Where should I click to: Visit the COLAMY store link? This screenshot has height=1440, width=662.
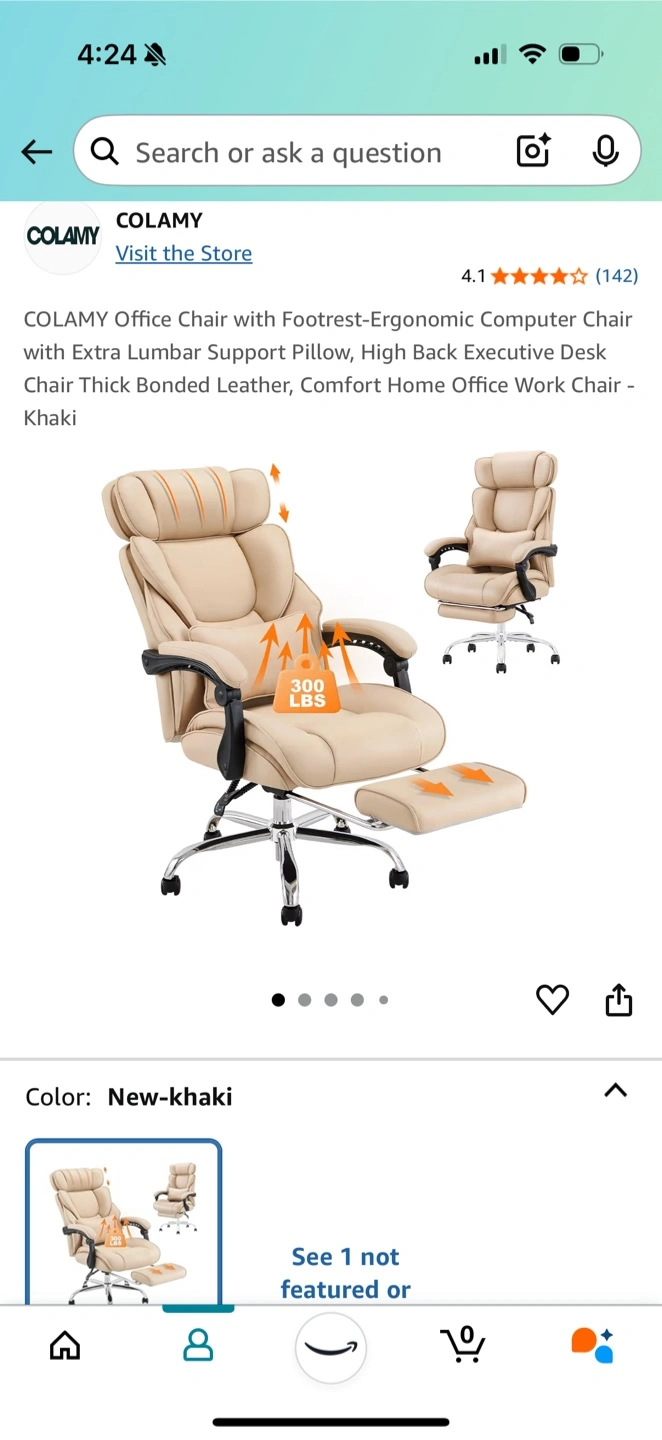pos(184,254)
